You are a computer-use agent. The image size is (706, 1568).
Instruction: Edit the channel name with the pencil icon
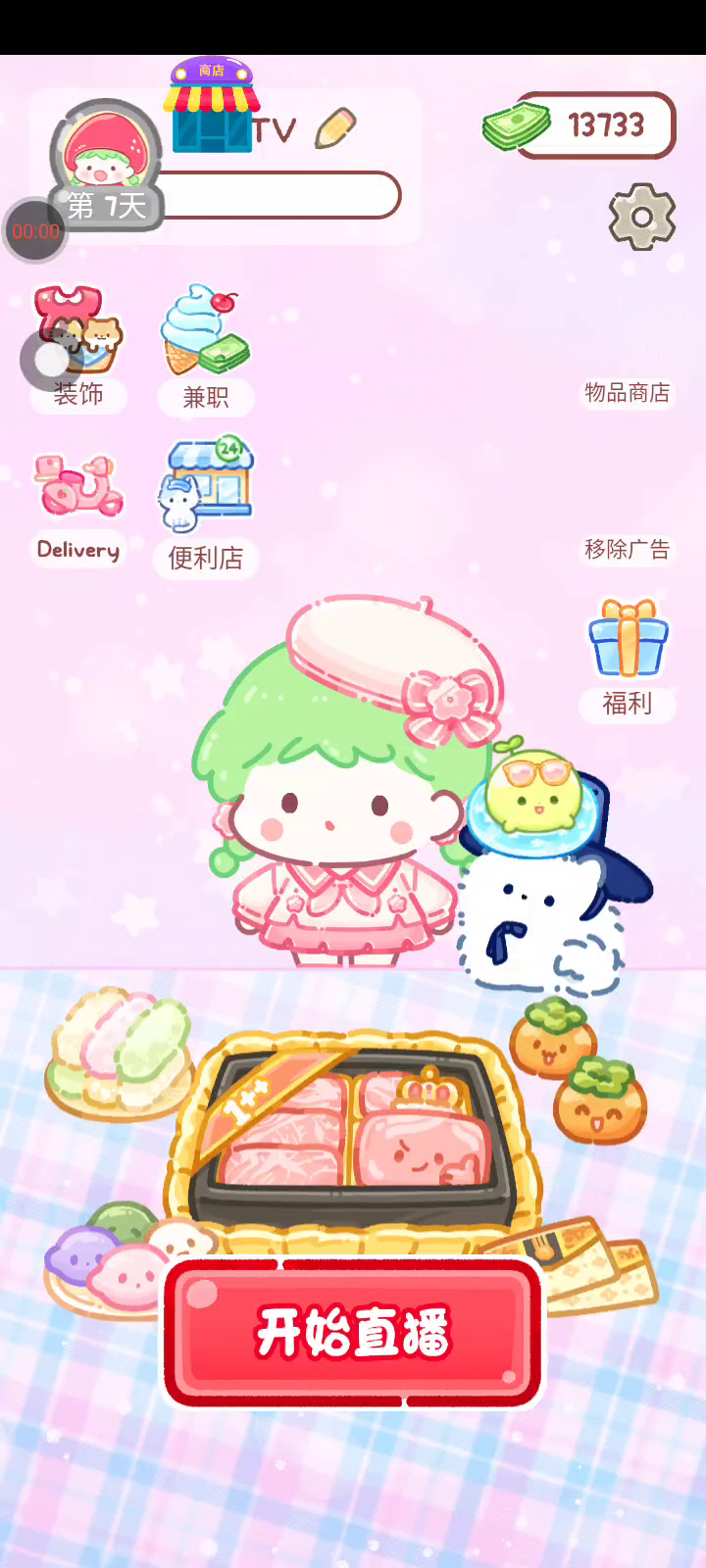(x=335, y=128)
